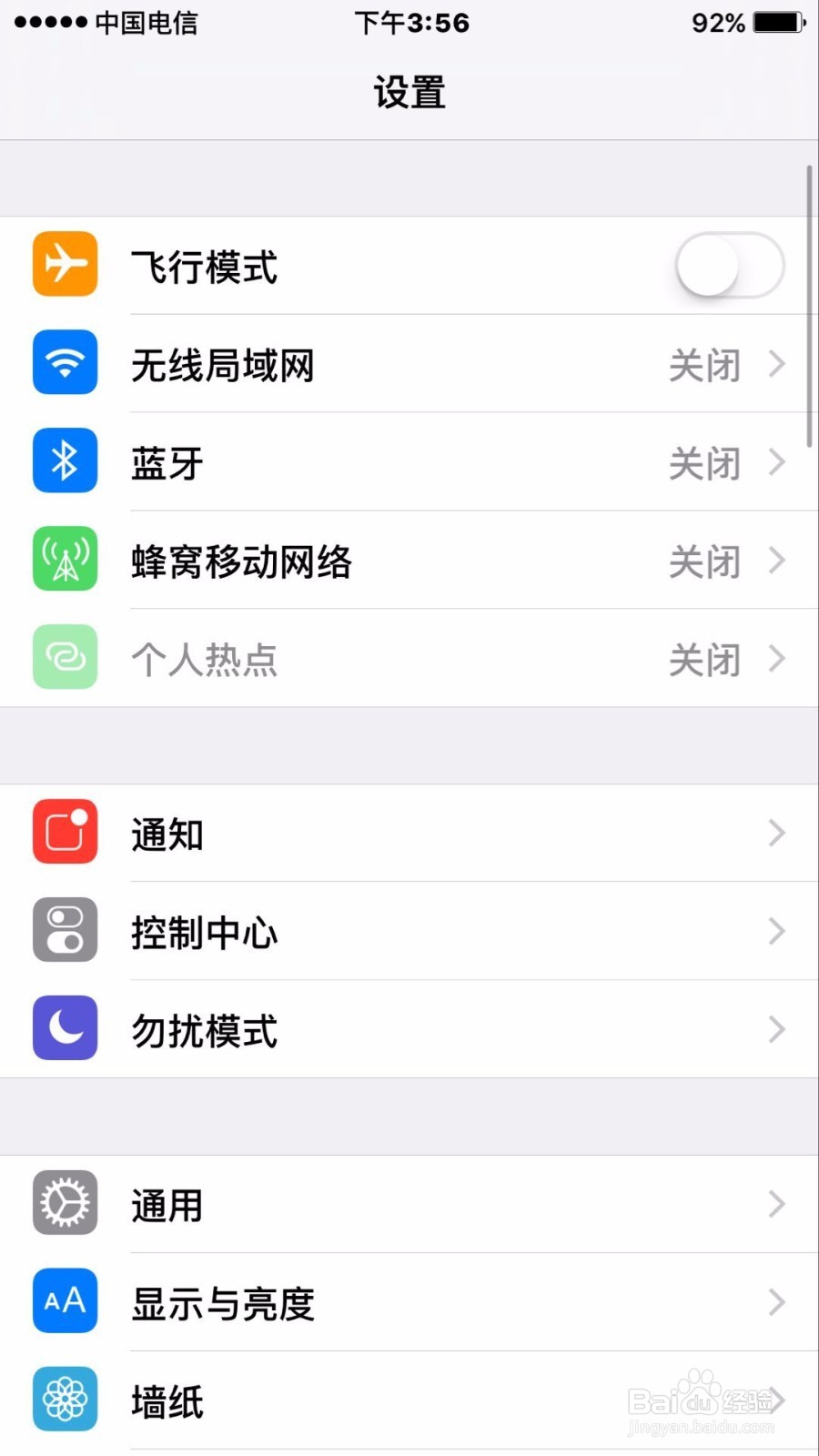
Task: Tap the WLAN wireless icon
Action: 65,362
